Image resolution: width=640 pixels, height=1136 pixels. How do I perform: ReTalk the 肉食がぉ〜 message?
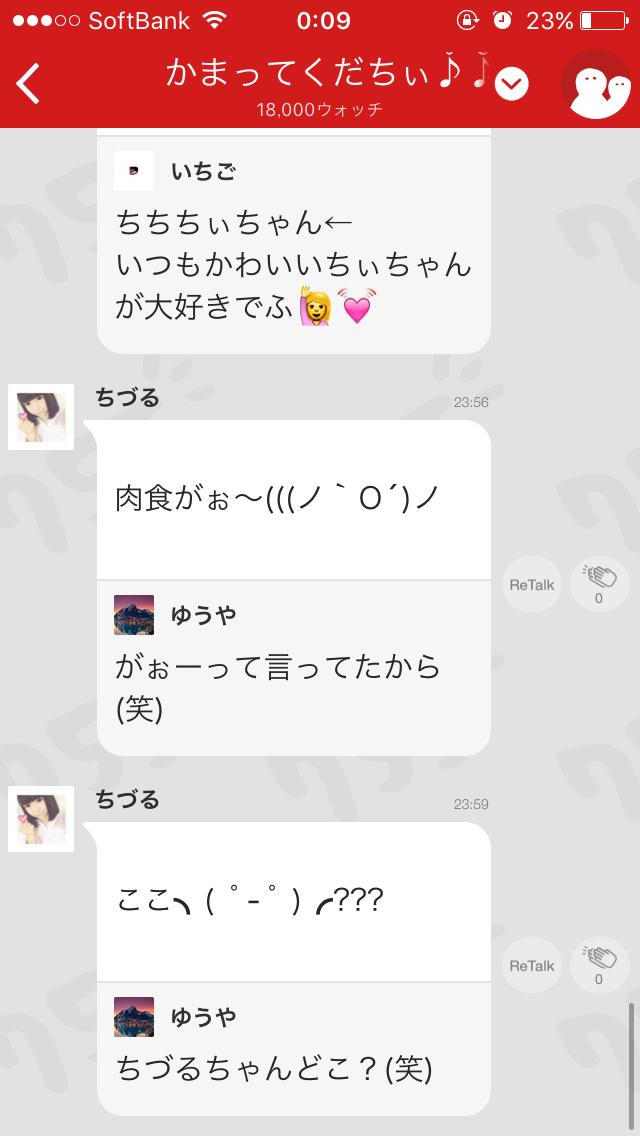click(x=531, y=585)
